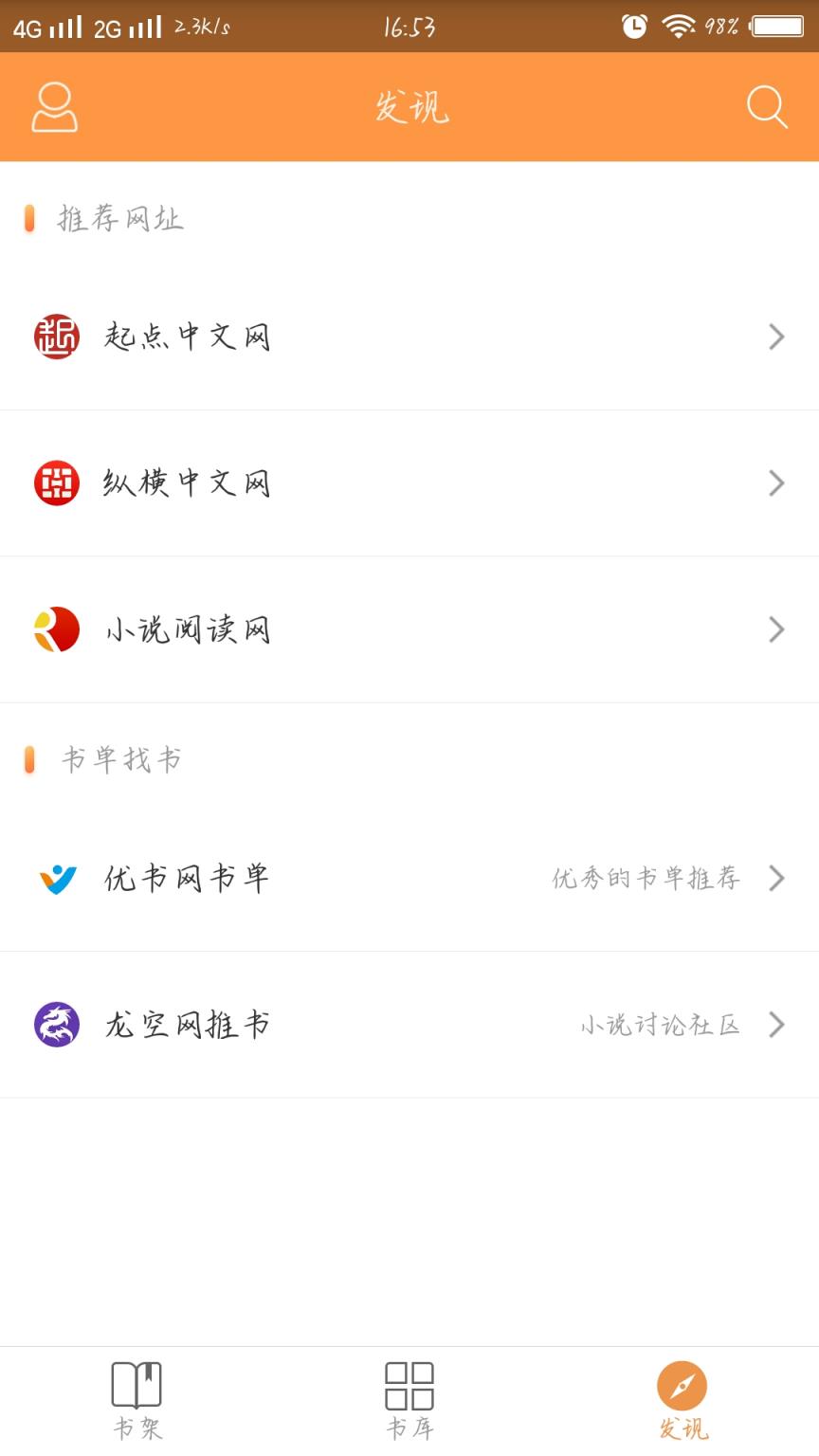Select the 起点中文网 site logo
Screen dimensions: 819x1456
coord(56,337)
